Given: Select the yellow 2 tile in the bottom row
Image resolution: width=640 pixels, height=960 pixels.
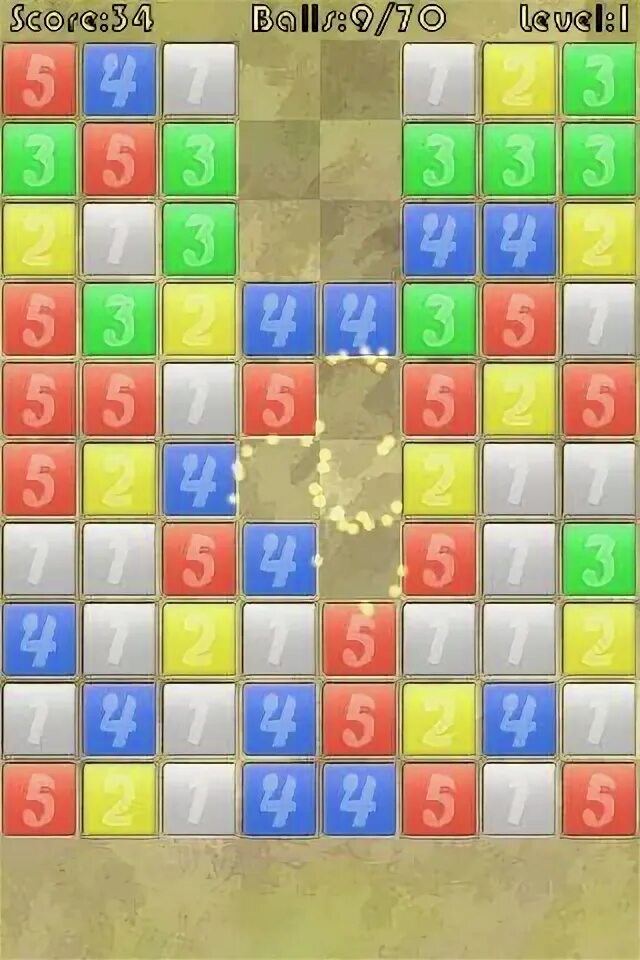Looking at the screenshot, I should [x=119, y=800].
